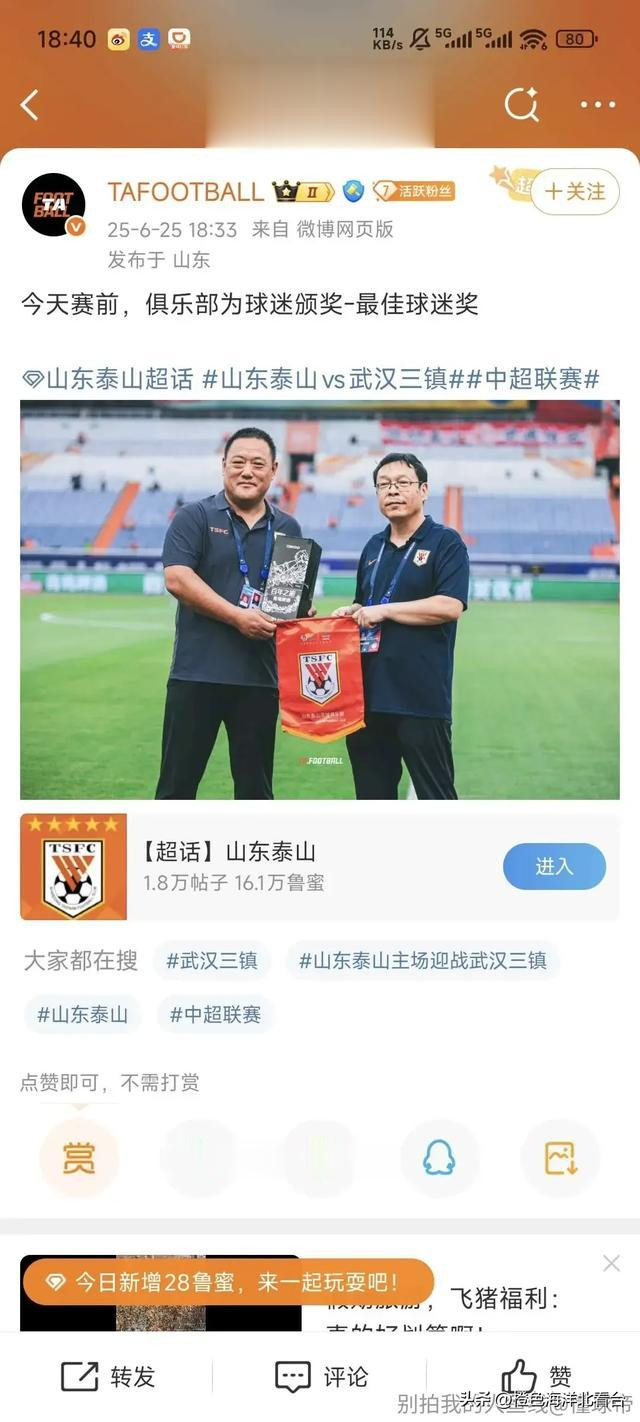Open the 山东泰山超话 topic link
640x1422 pixels.
(108, 379)
